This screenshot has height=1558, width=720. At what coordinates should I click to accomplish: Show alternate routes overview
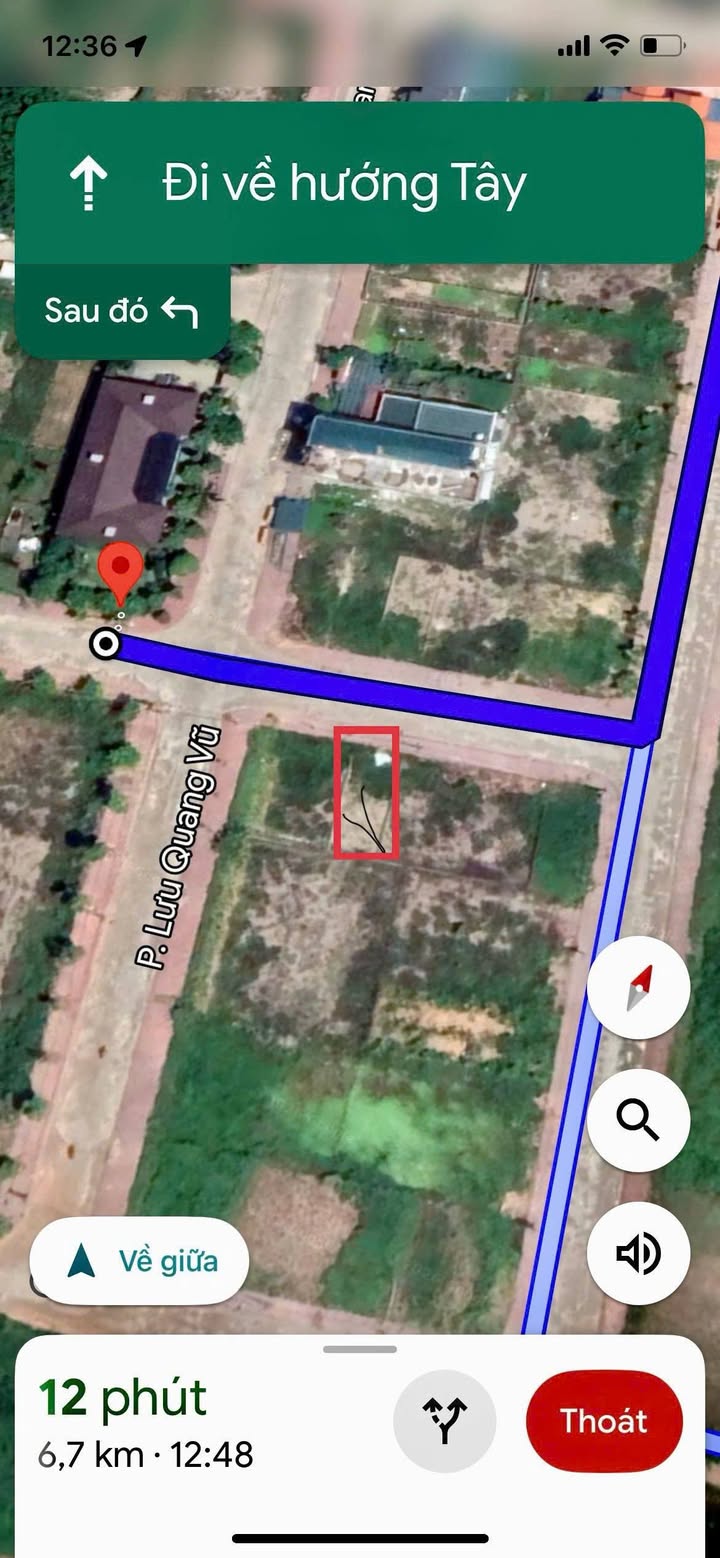point(444,1421)
